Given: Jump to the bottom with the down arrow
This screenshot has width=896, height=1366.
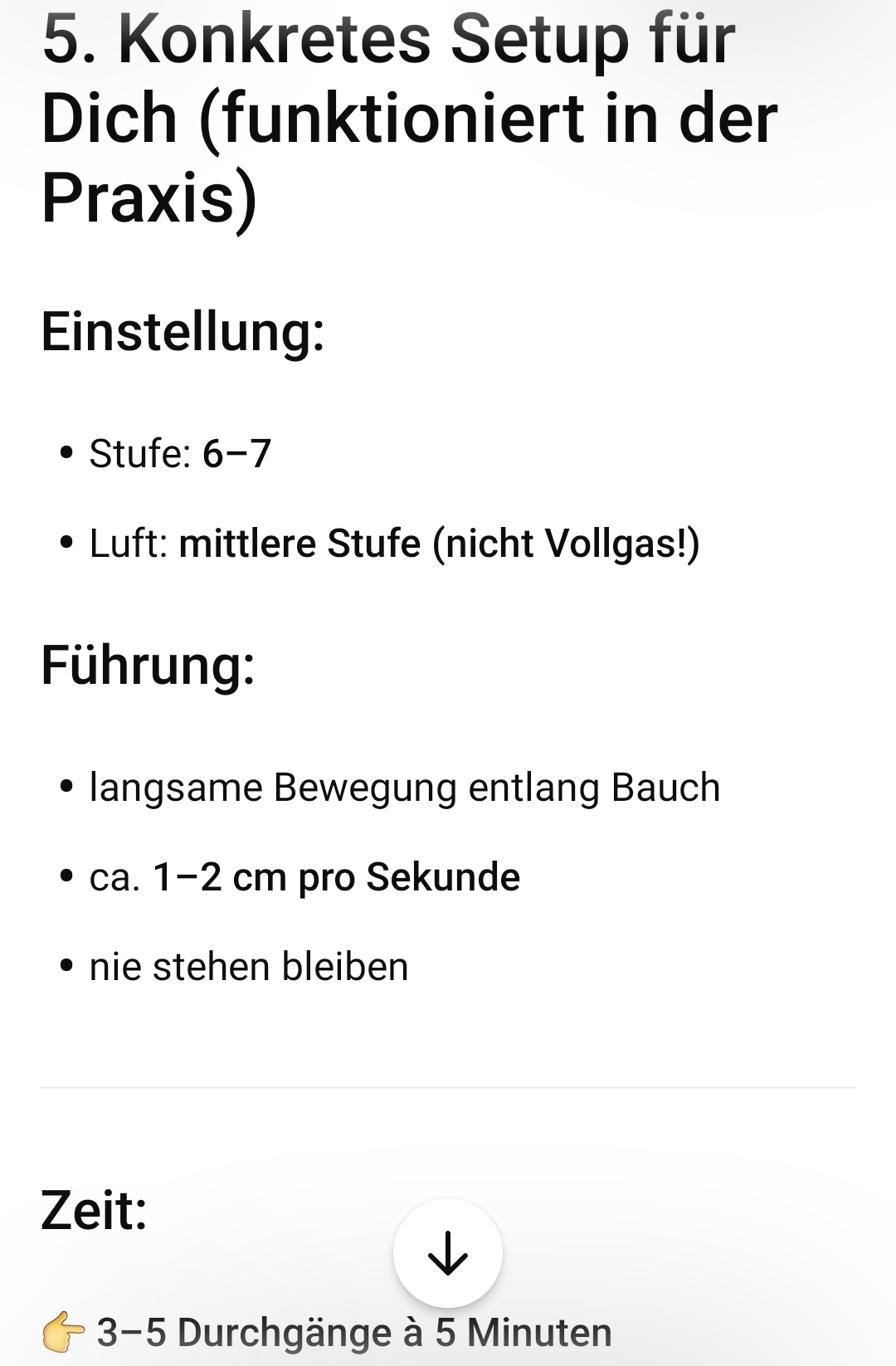Looking at the screenshot, I should [447, 1252].
